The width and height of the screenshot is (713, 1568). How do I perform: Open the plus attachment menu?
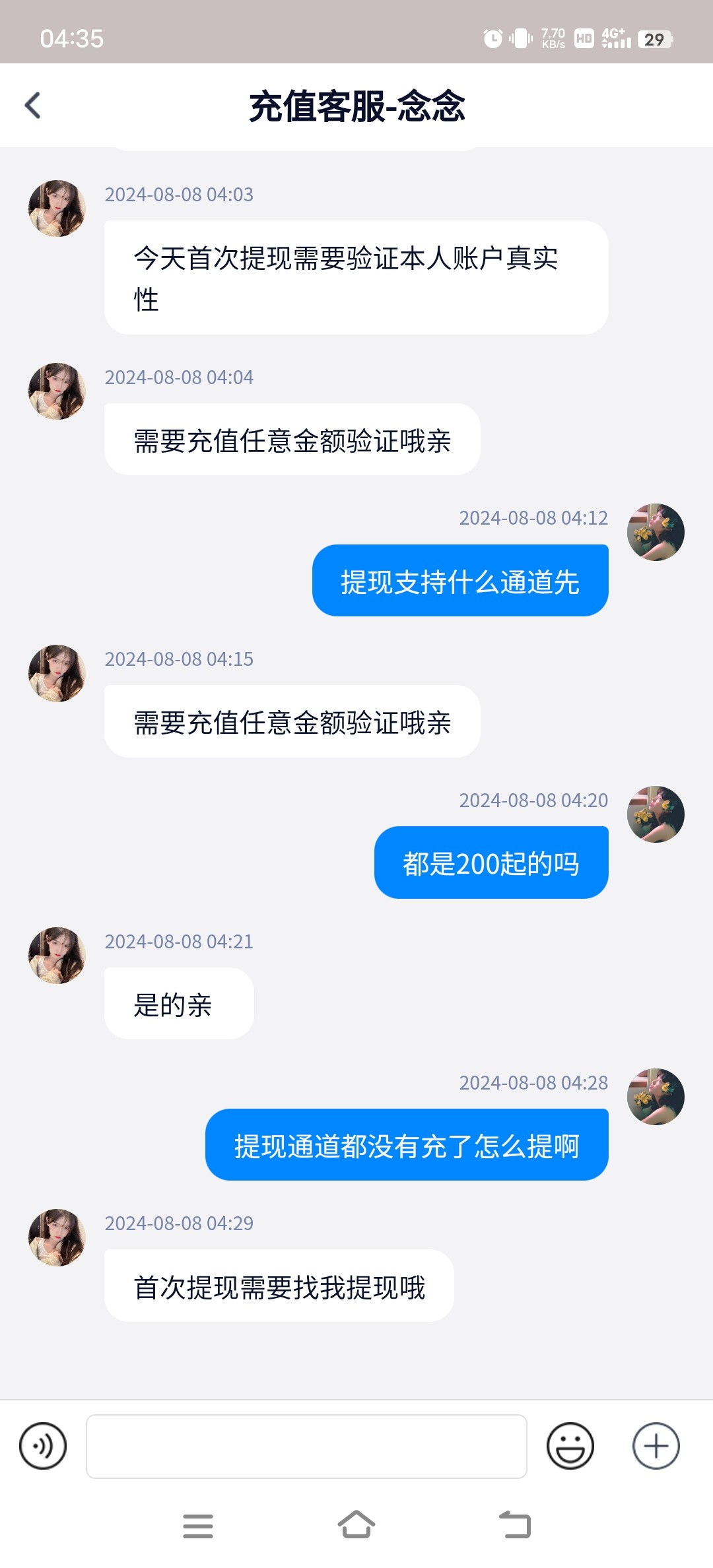click(x=656, y=1446)
